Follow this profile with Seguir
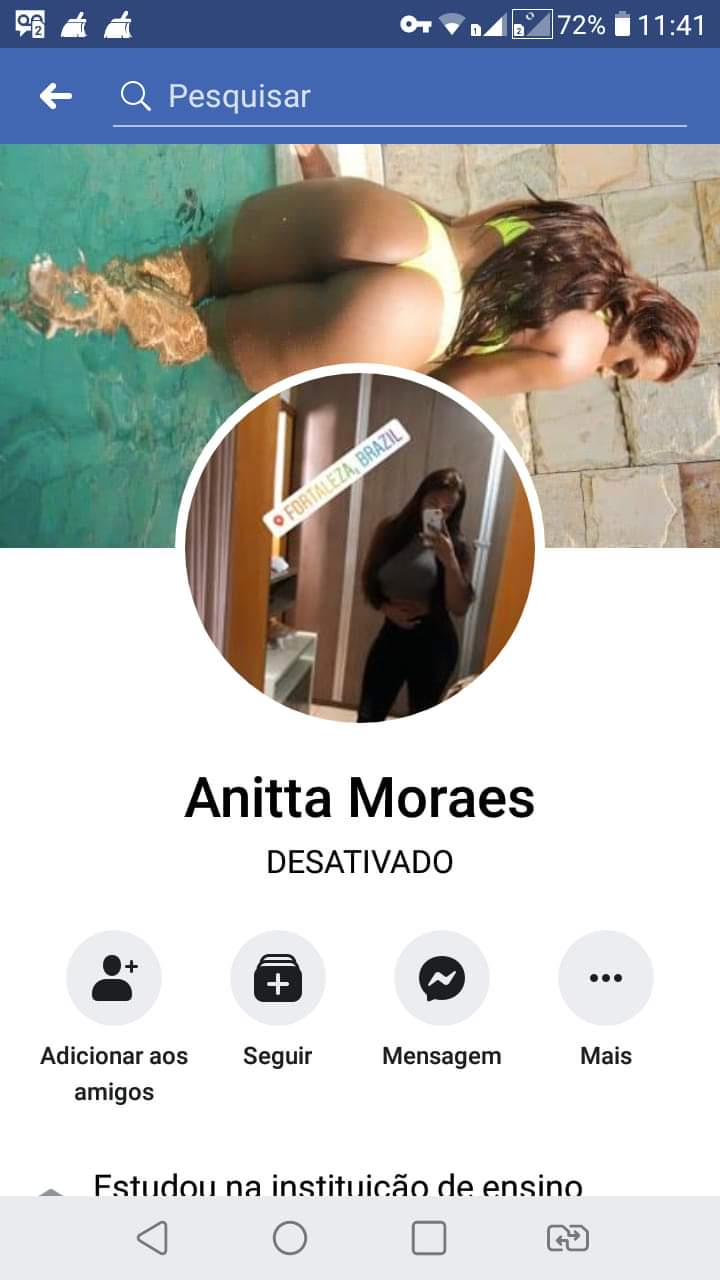The image size is (720, 1280). coord(278,979)
